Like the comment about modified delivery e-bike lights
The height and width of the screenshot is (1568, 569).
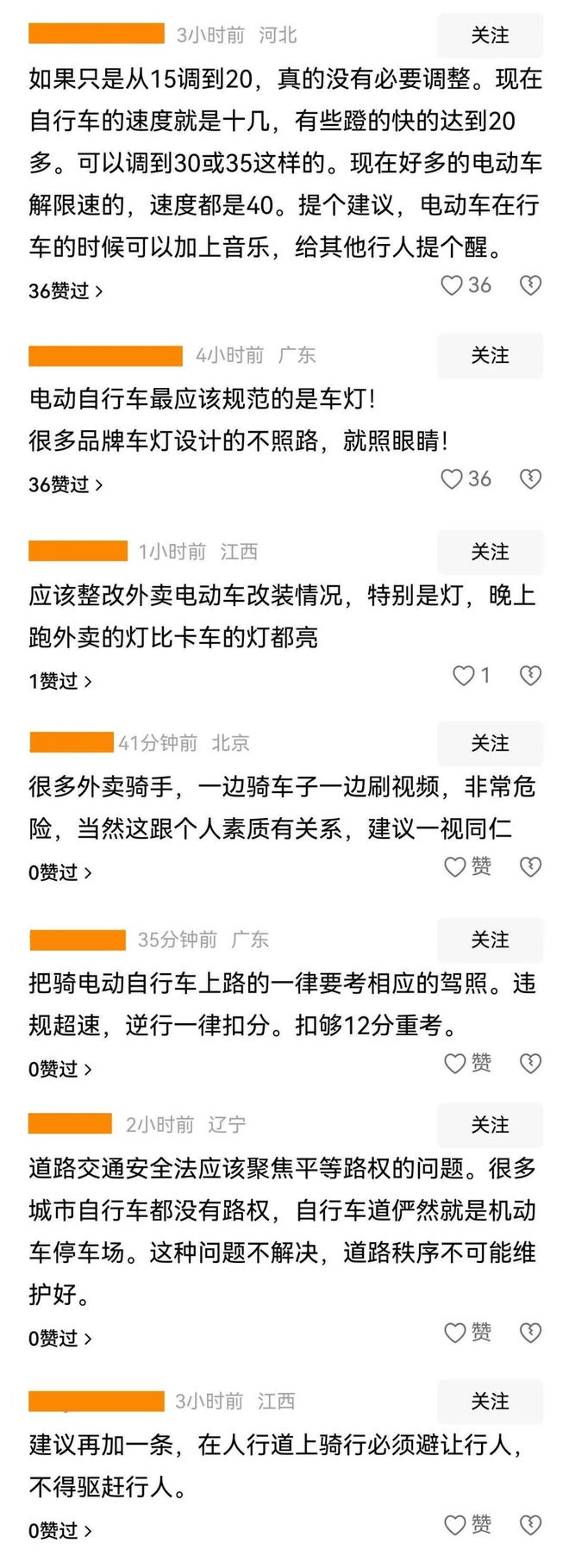point(472,676)
